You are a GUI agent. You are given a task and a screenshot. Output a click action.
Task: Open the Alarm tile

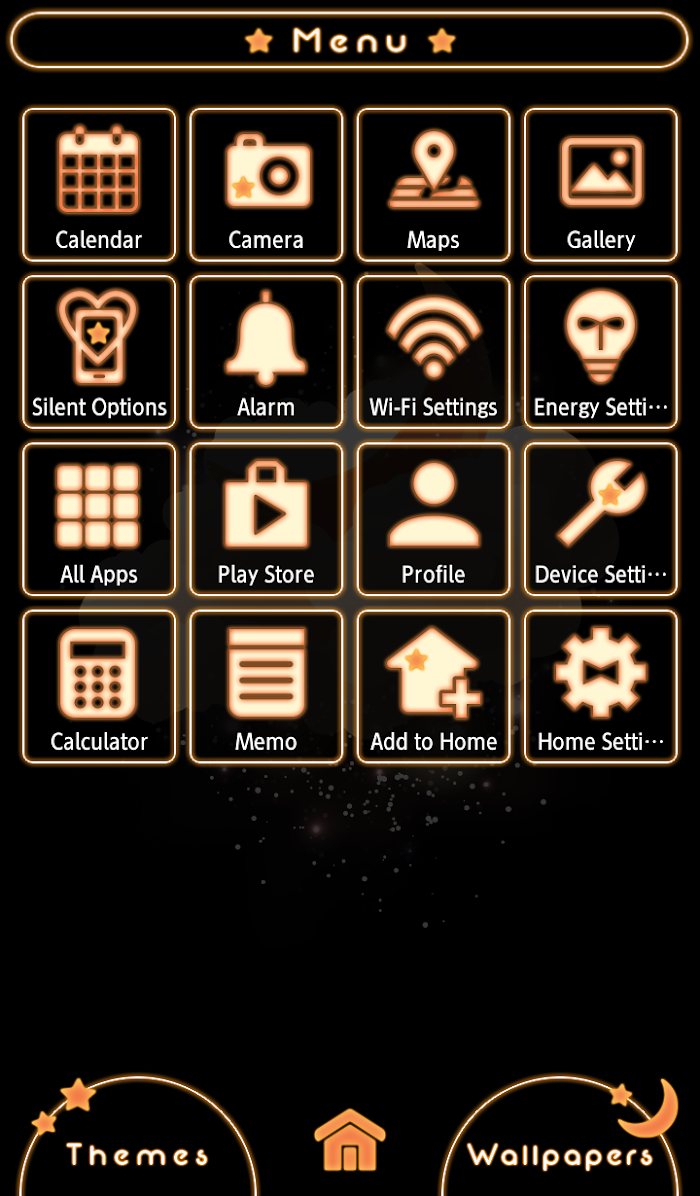[x=266, y=352]
